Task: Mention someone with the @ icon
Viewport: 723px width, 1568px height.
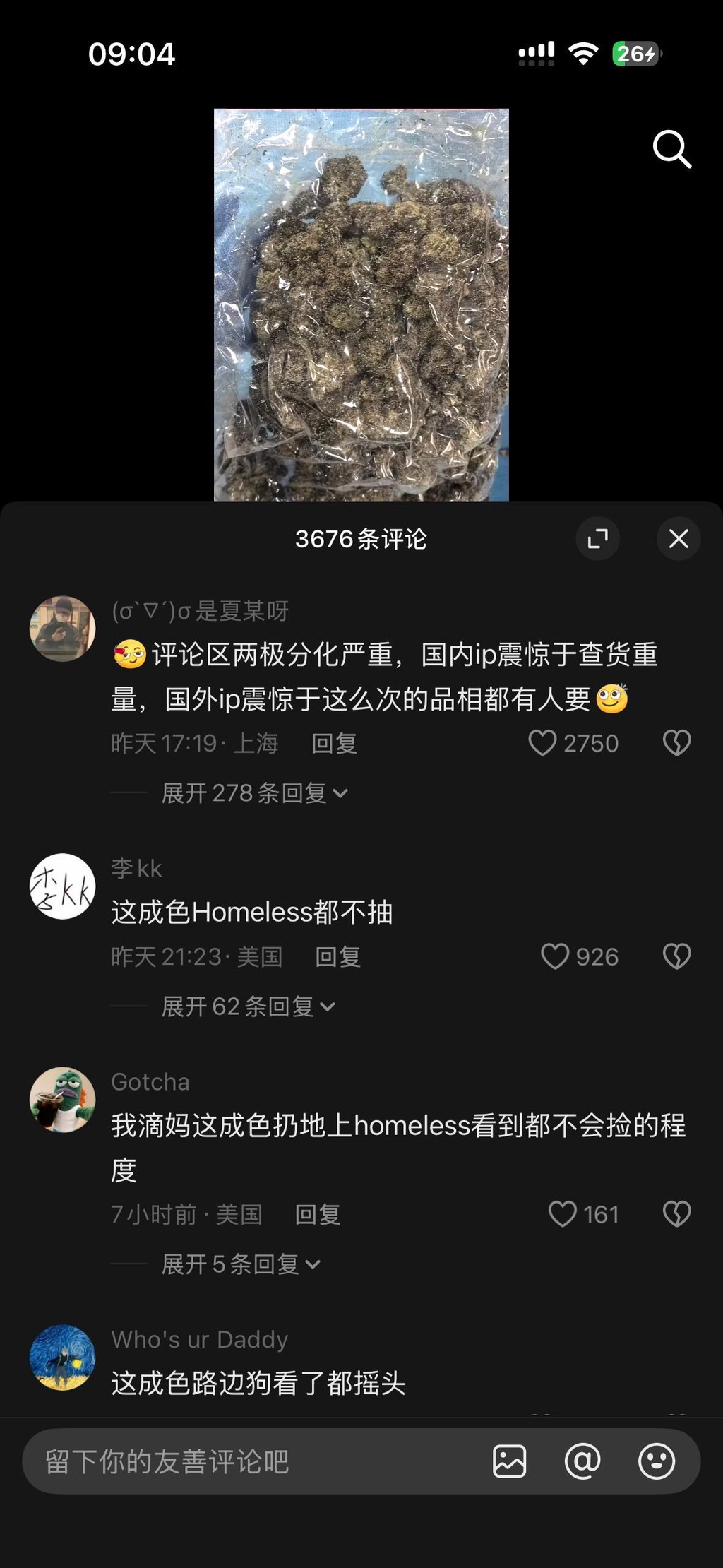Action: click(x=582, y=1461)
